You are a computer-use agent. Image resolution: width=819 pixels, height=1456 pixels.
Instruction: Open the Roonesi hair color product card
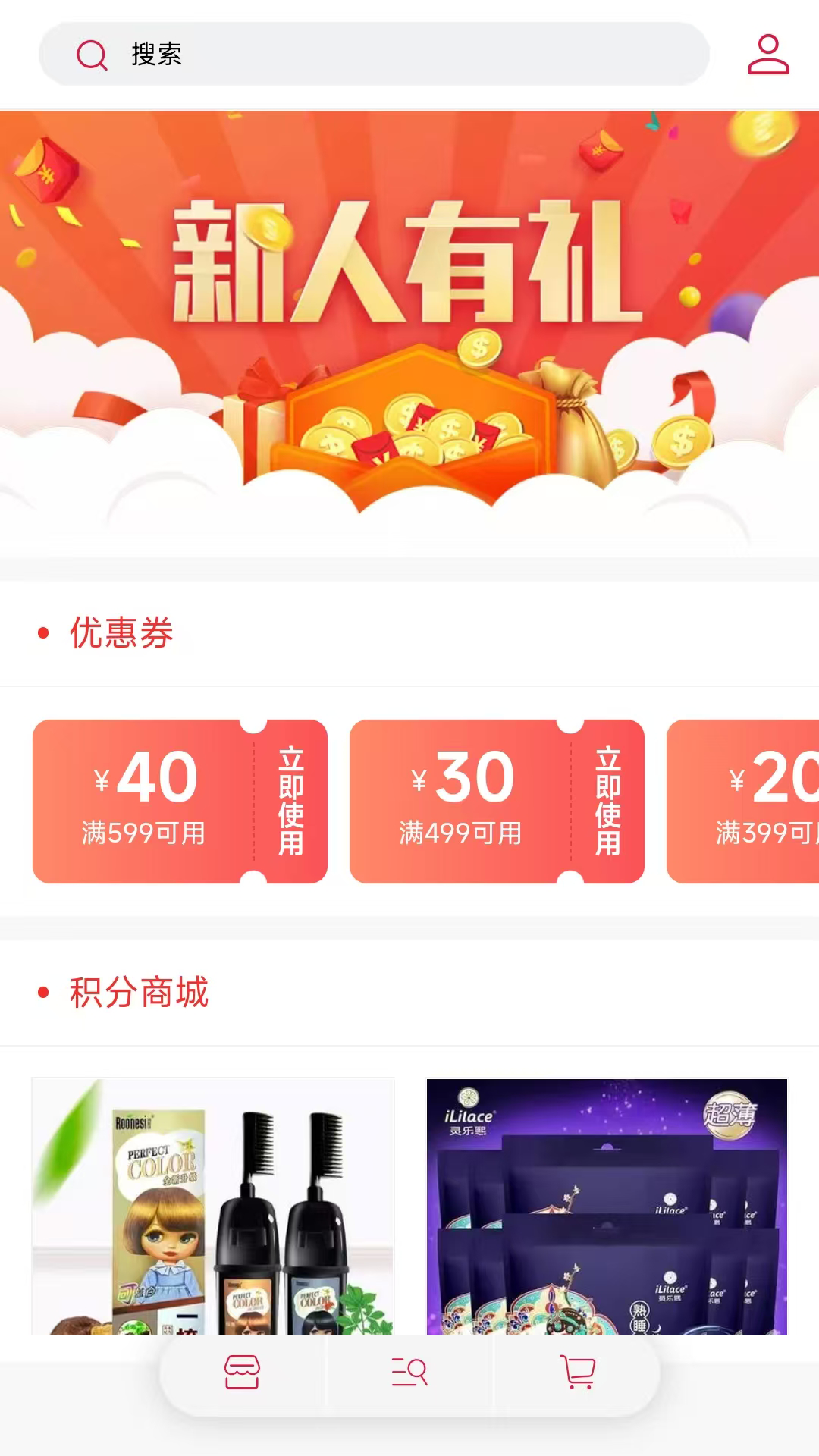pos(212,1206)
